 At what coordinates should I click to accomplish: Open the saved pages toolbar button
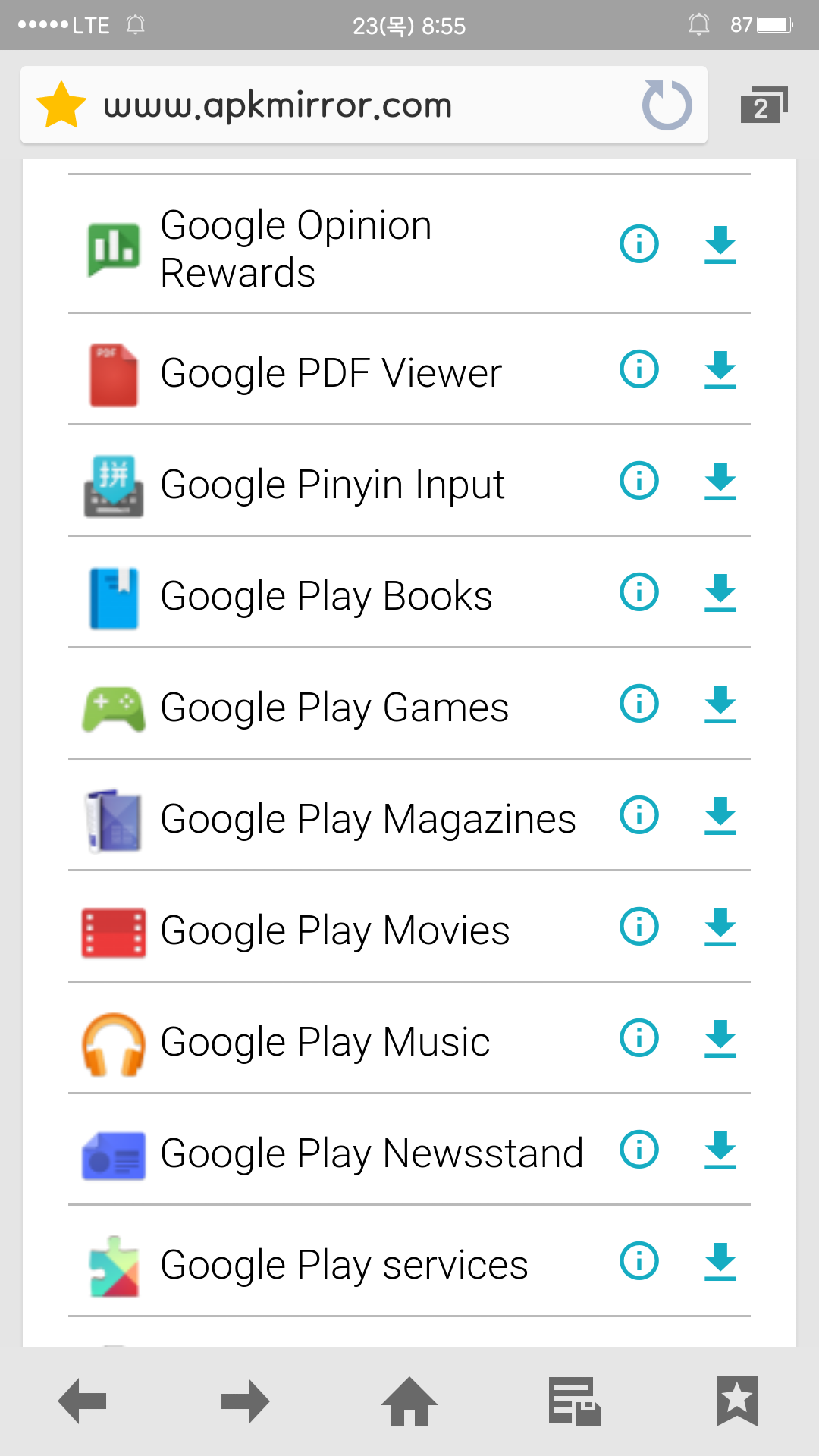(x=574, y=1401)
